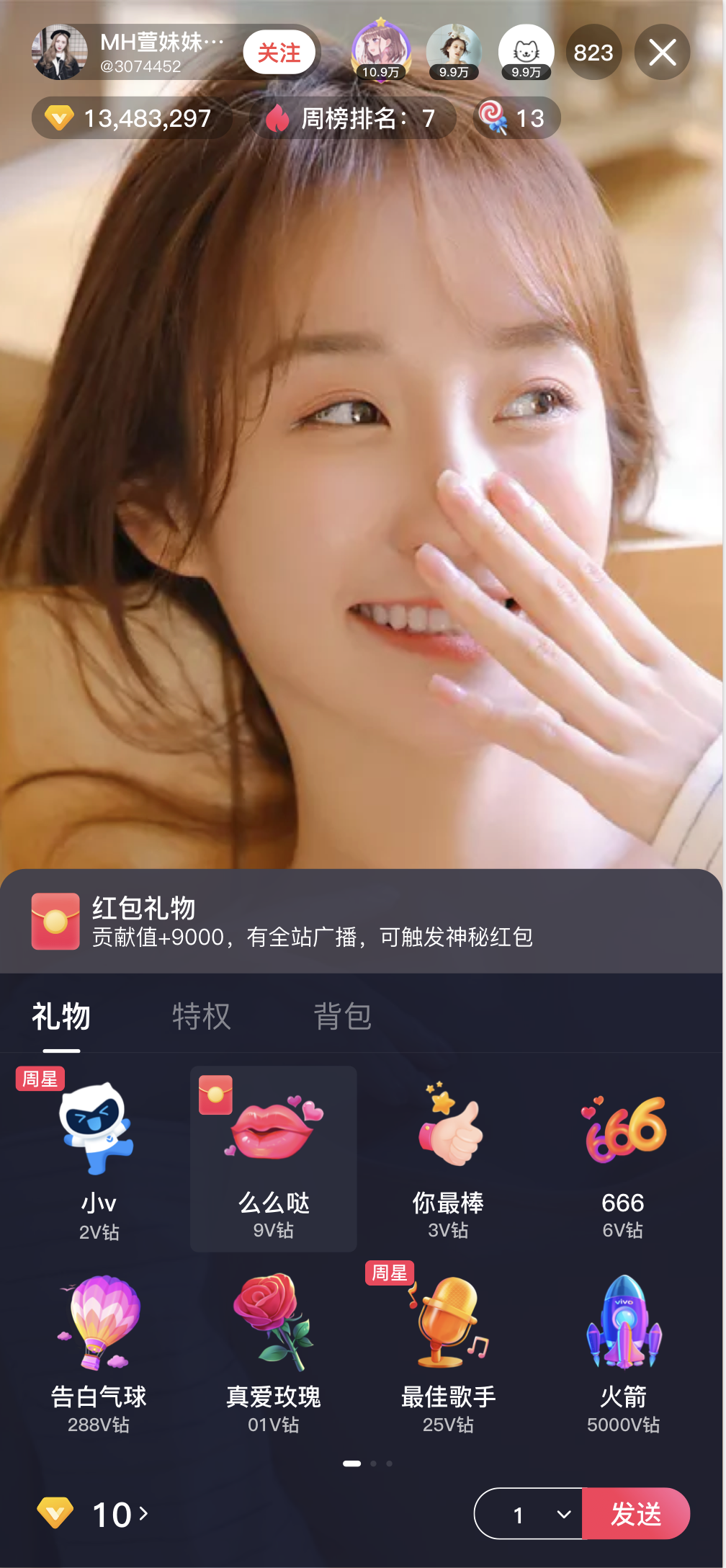Image resolution: width=726 pixels, height=1568 pixels.
Task: Follow the streamer with 关注 button
Action: click(279, 53)
